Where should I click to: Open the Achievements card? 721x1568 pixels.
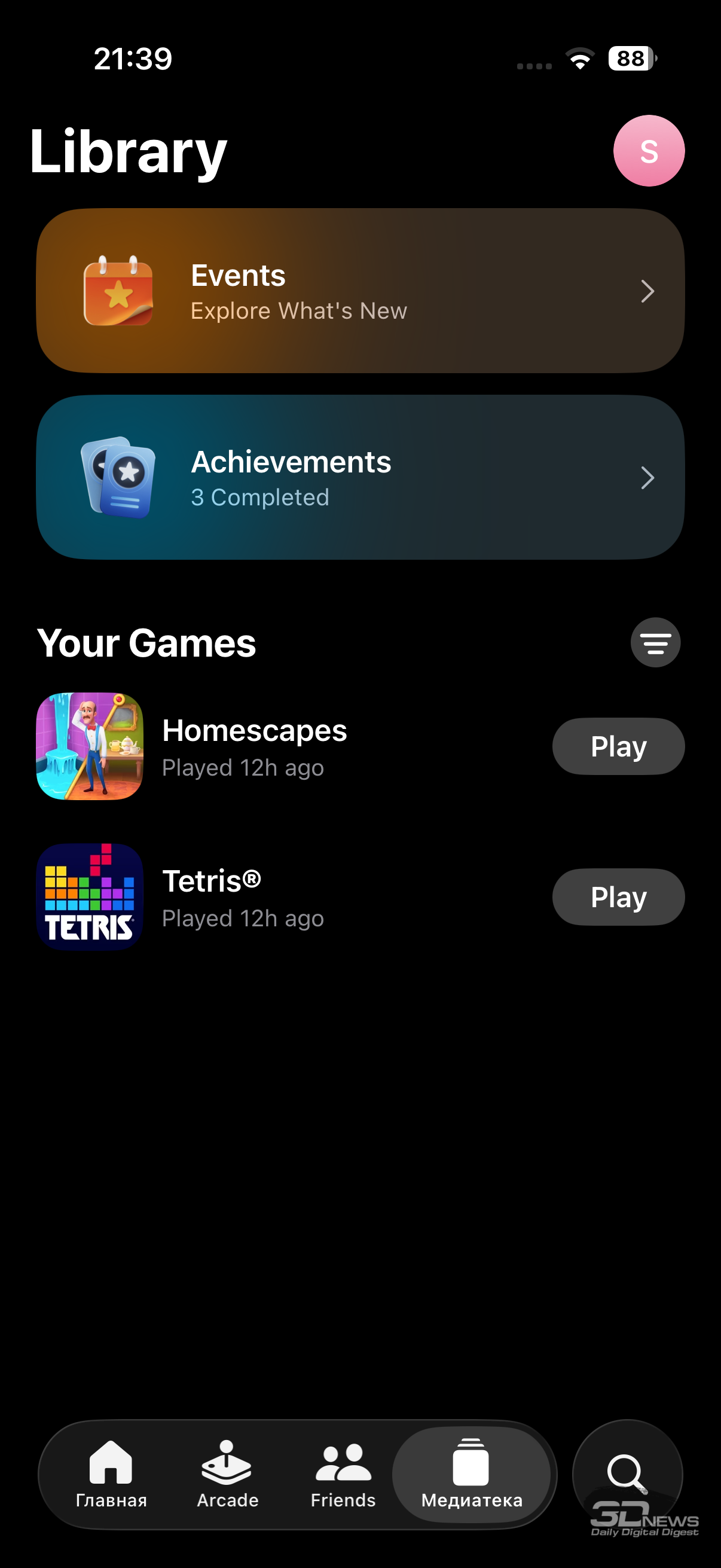360,477
